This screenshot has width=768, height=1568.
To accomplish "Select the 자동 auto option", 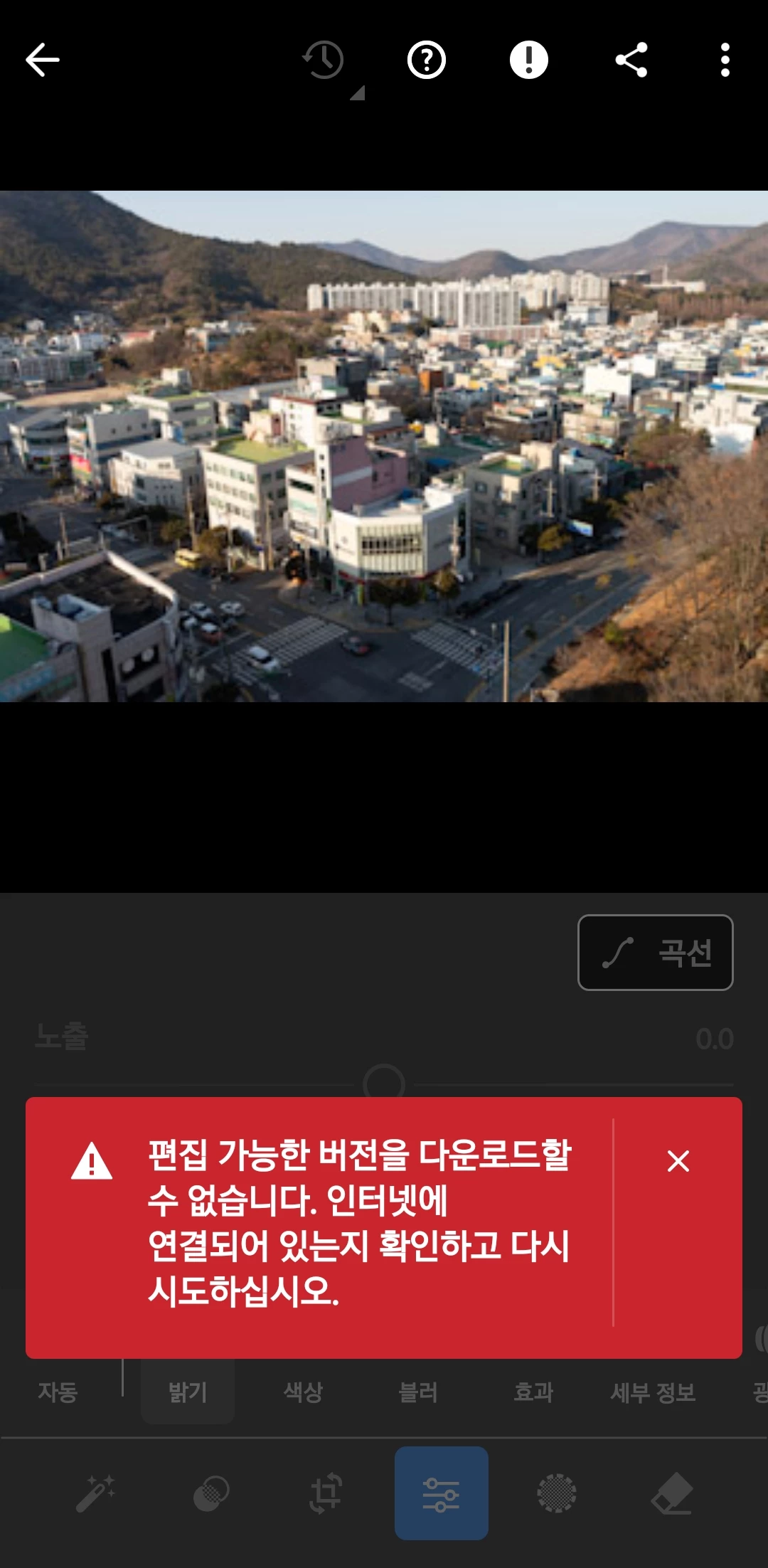I will click(x=58, y=1392).
